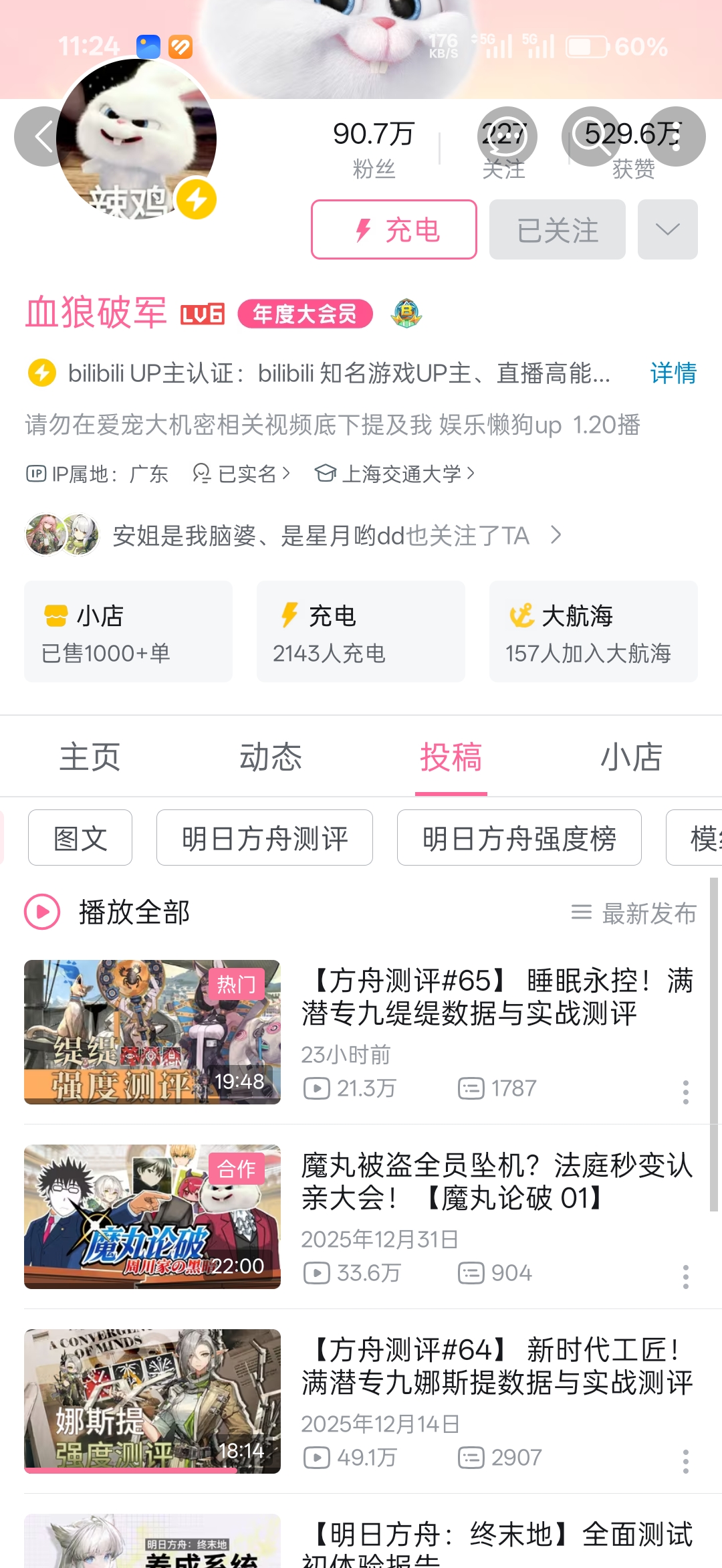Switch to the 主页 tab
722x1568 pixels.
point(90,757)
